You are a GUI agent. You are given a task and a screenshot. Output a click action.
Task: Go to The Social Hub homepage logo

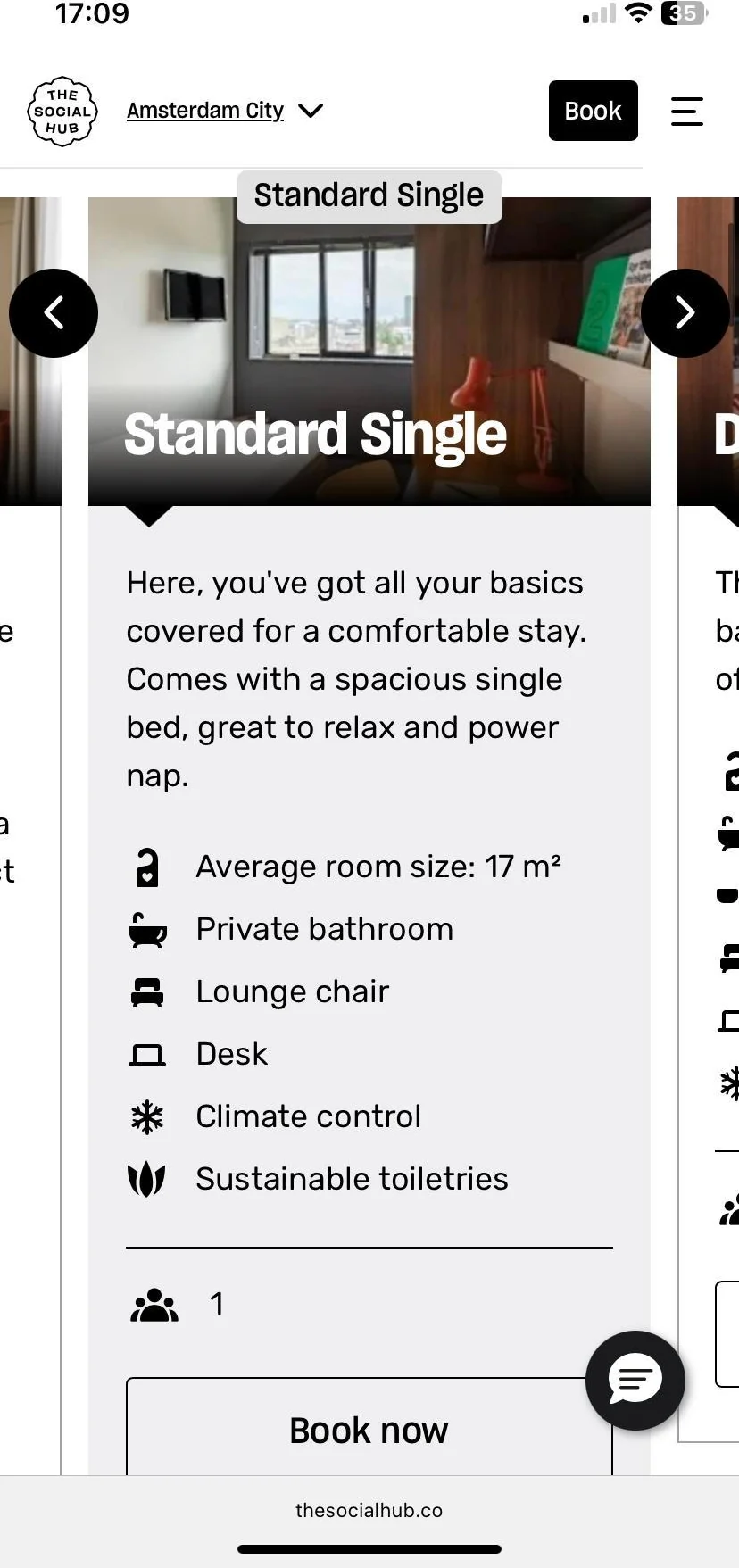click(x=62, y=111)
